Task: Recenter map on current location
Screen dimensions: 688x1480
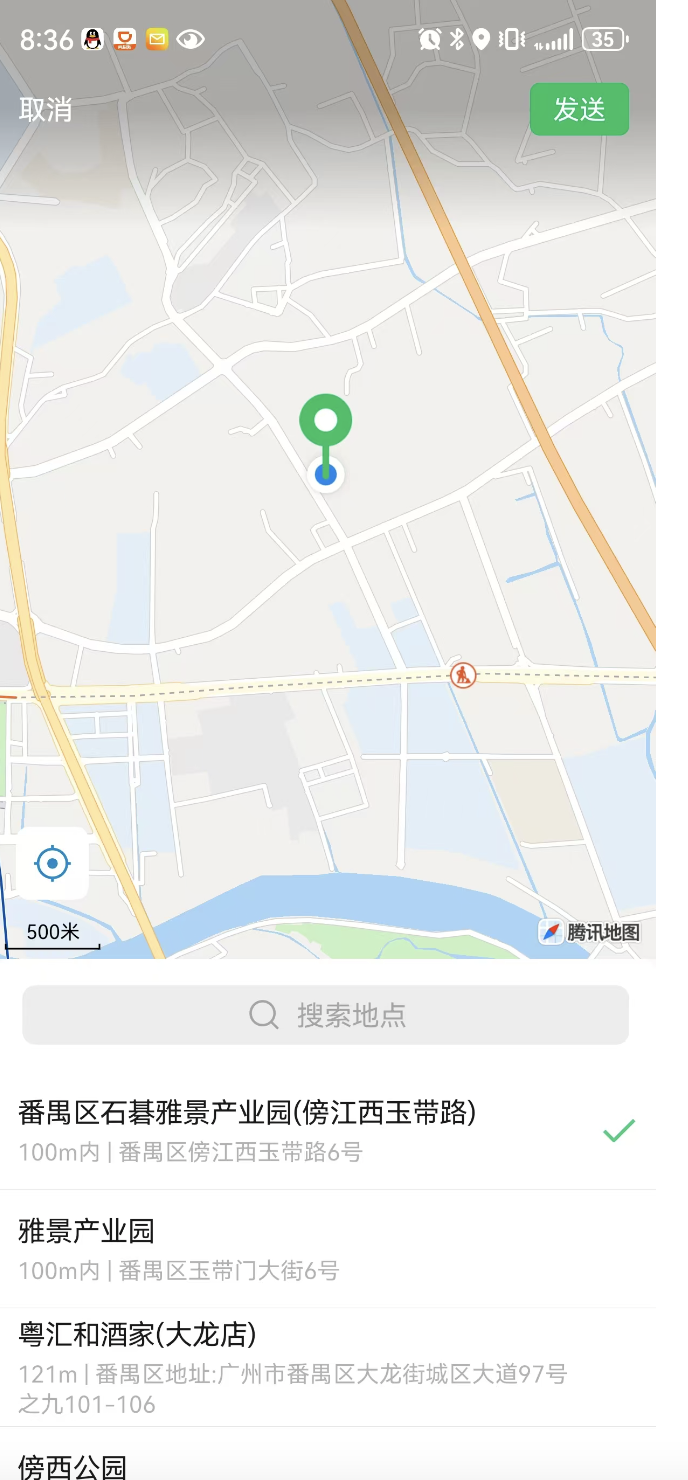Action: coord(52,863)
